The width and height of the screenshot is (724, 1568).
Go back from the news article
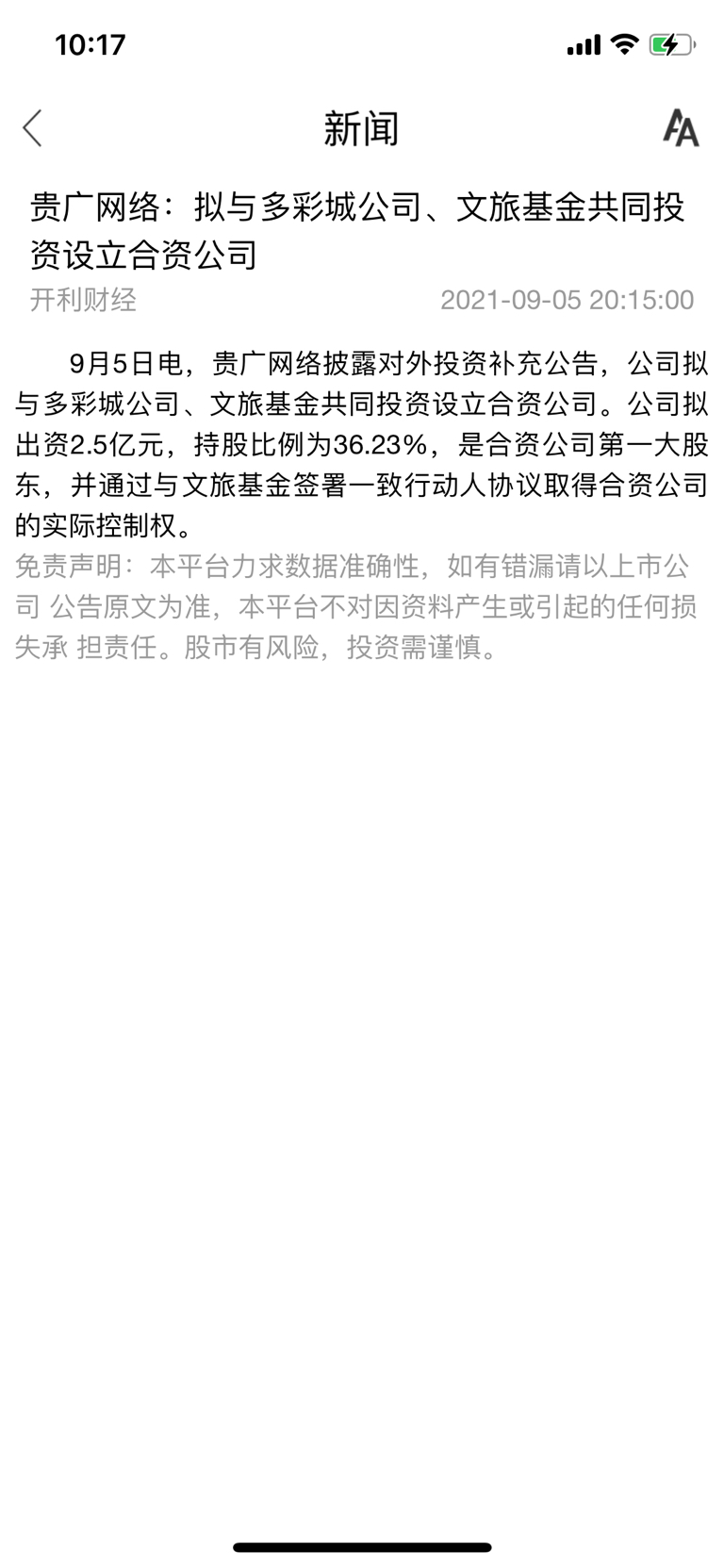pyautogui.click(x=33, y=128)
